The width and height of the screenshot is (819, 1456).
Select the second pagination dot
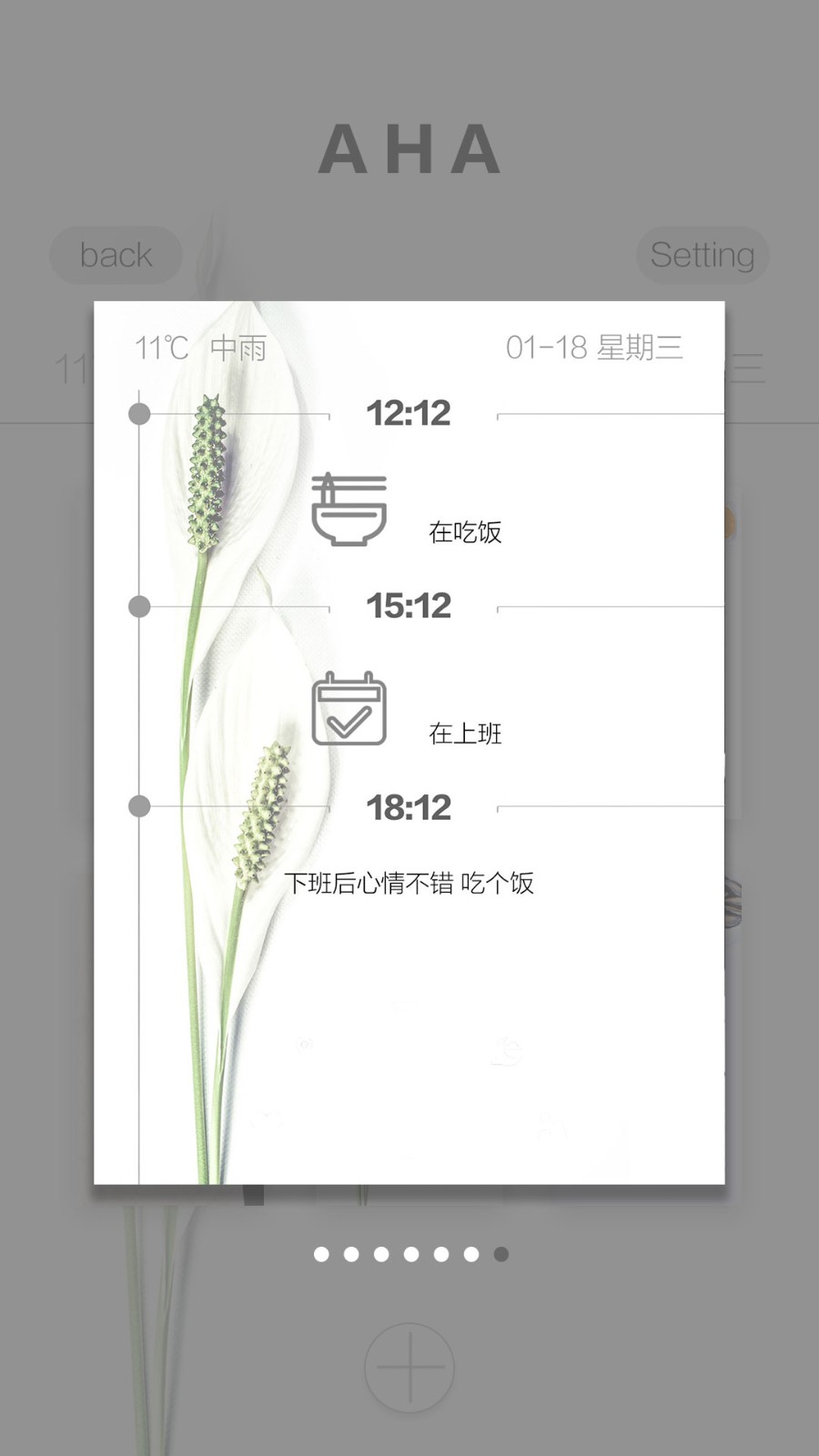pyautogui.click(x=350, y=1253)
